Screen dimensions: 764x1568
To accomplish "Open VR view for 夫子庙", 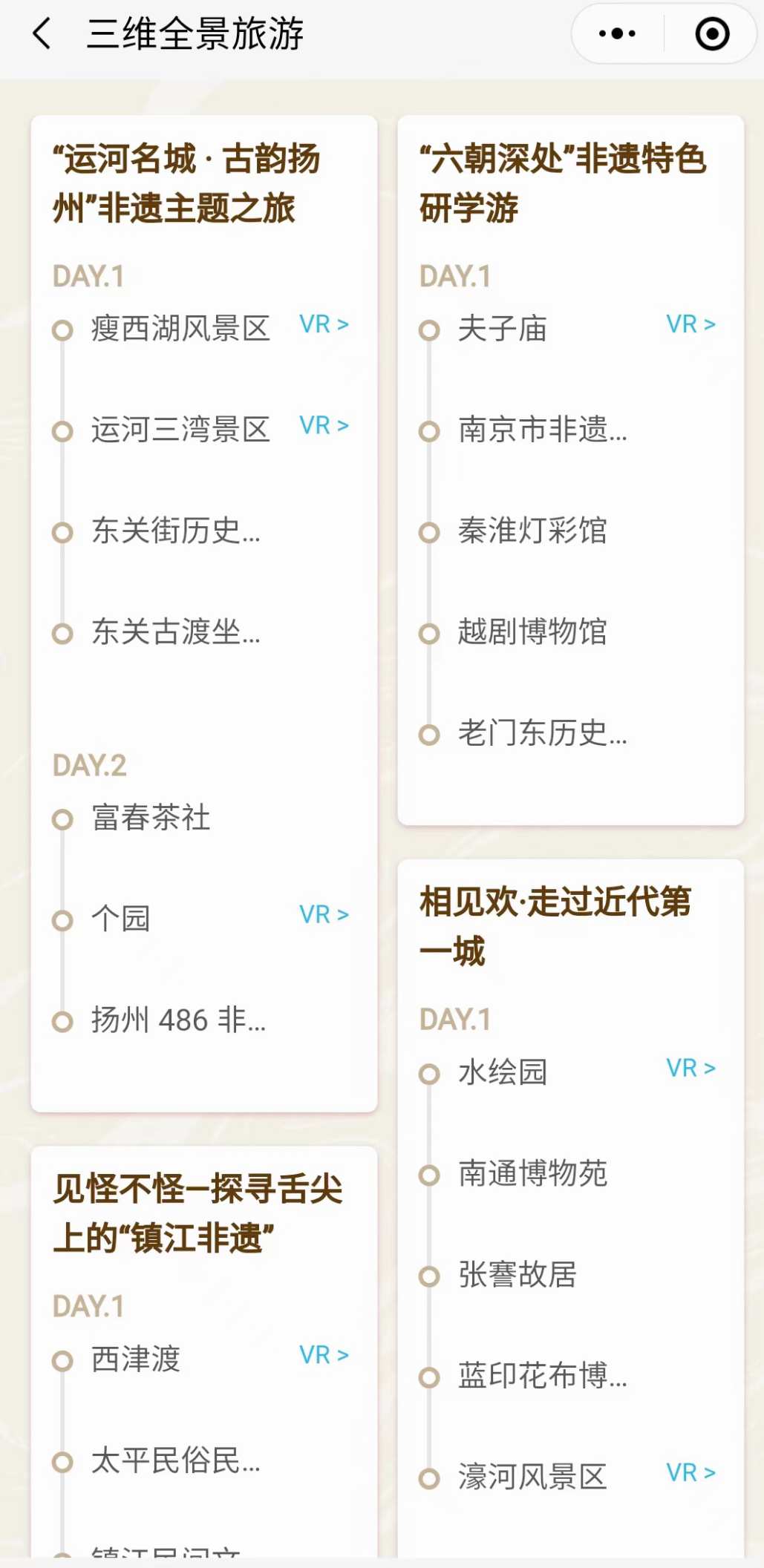I will 690,324.
